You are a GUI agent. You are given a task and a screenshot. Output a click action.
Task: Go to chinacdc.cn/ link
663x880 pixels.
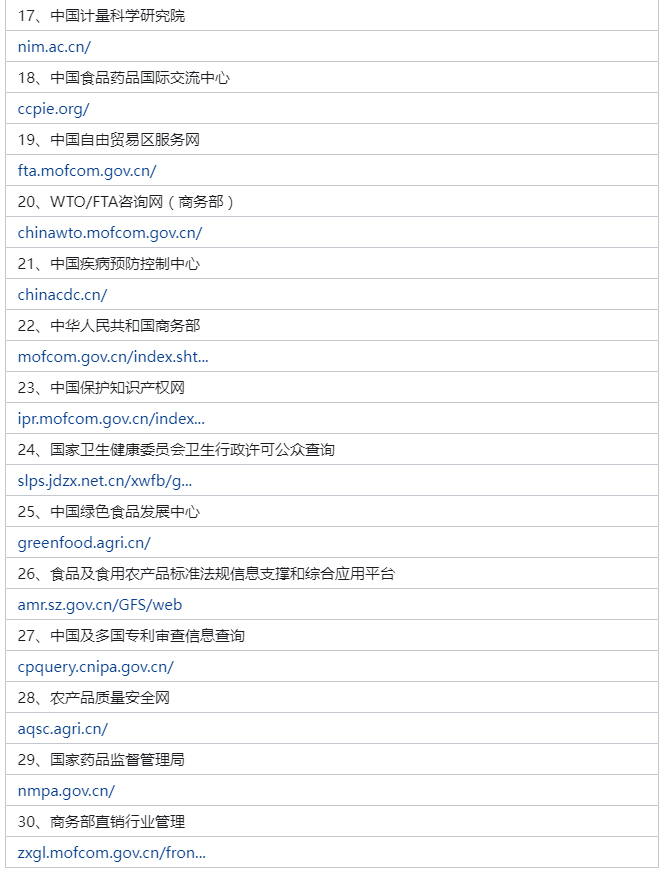tap(62, 295)
